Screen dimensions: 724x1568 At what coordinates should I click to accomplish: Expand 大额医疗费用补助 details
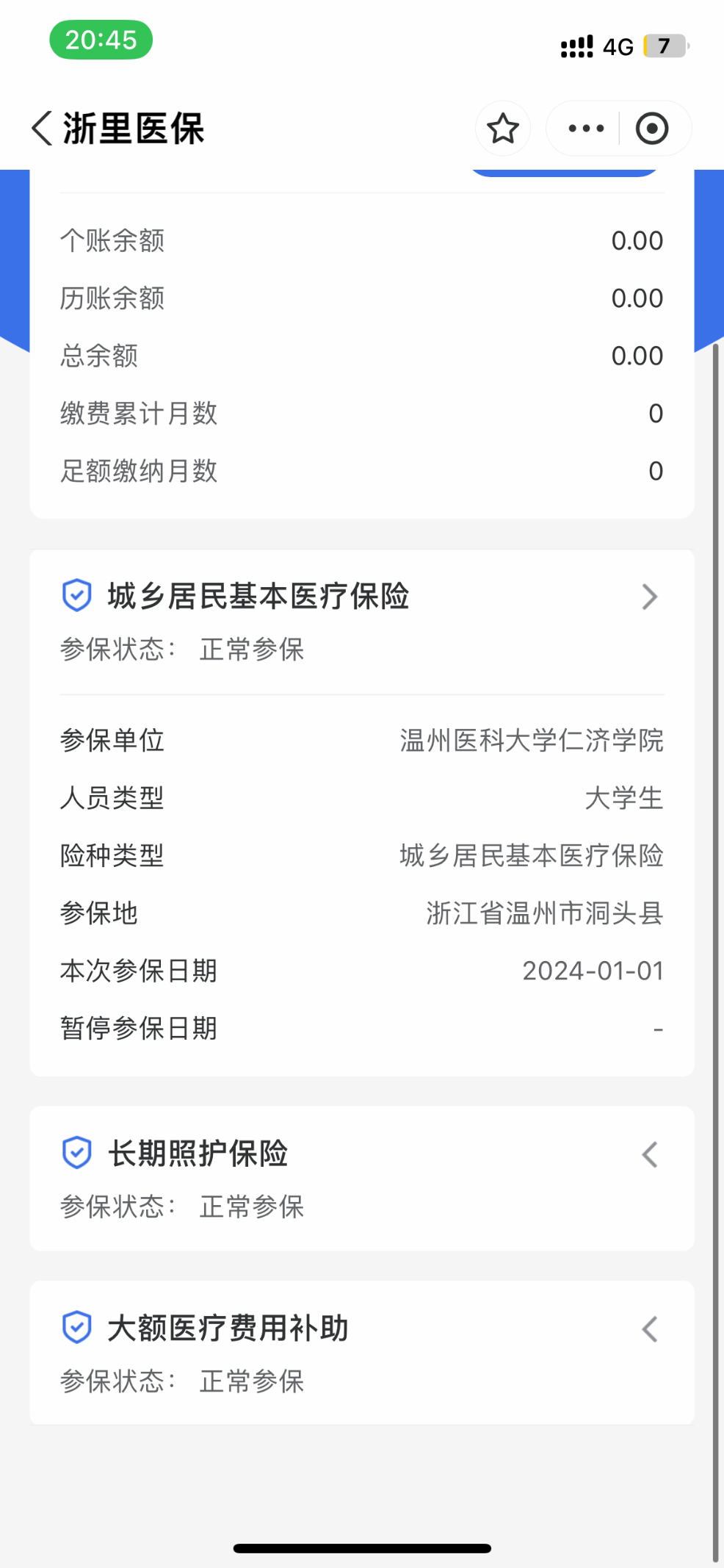point(649,1329)
